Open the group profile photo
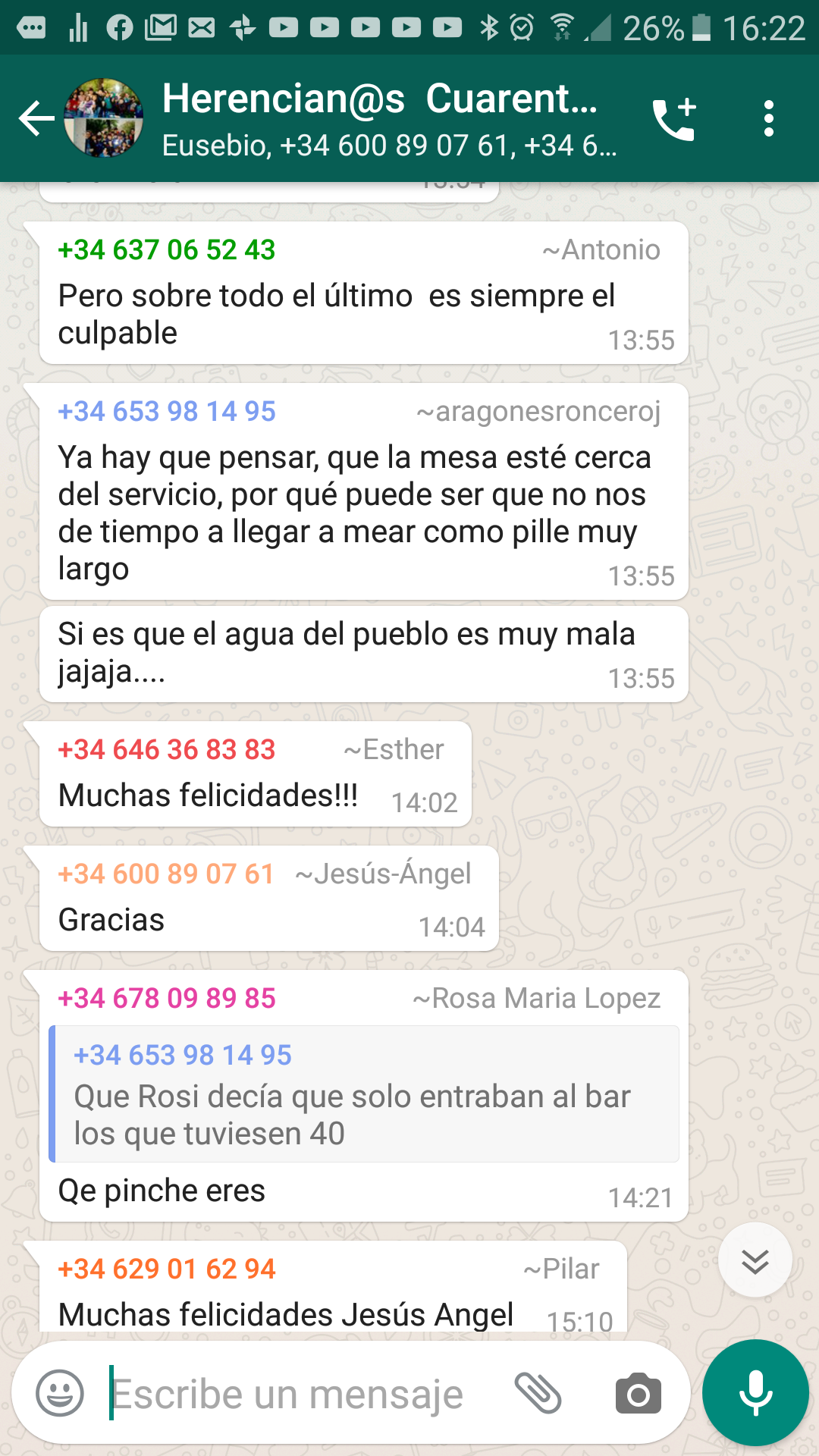This screenshot has width=819, height=1456. (x=104, y=118)
